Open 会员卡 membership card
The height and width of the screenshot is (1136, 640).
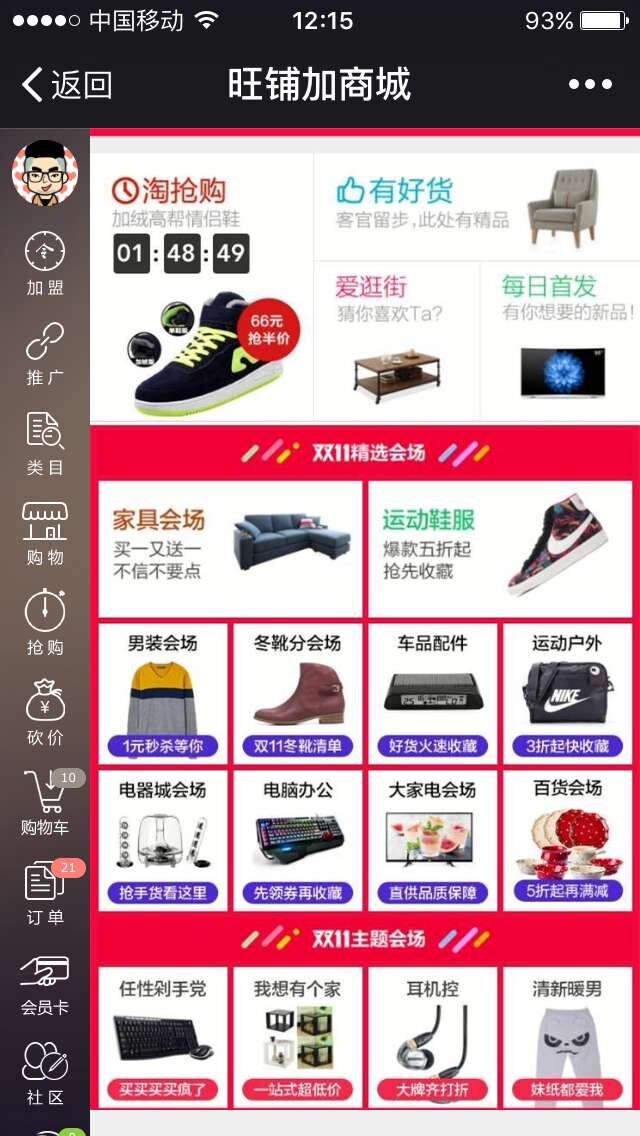45,984
